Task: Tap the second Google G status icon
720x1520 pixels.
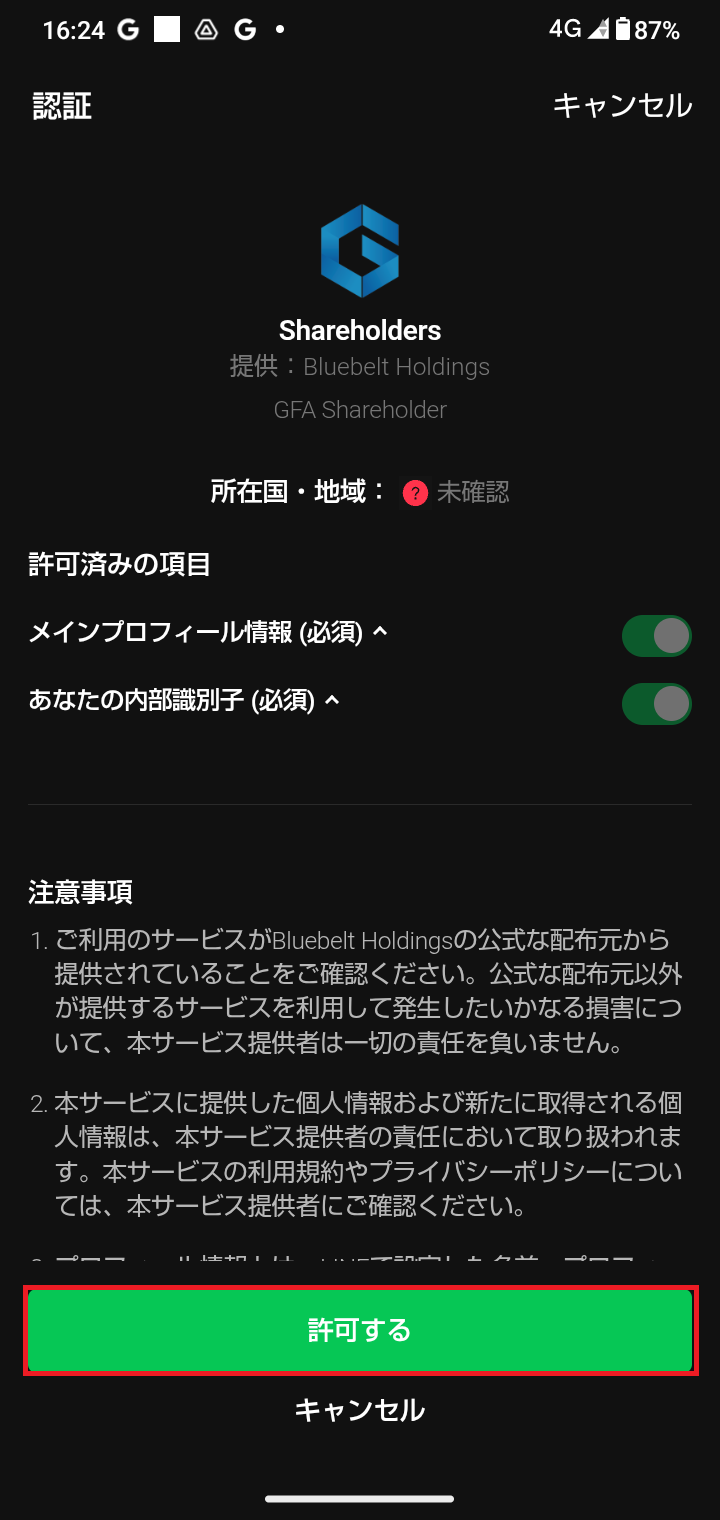Action: (x=246, y=30)
